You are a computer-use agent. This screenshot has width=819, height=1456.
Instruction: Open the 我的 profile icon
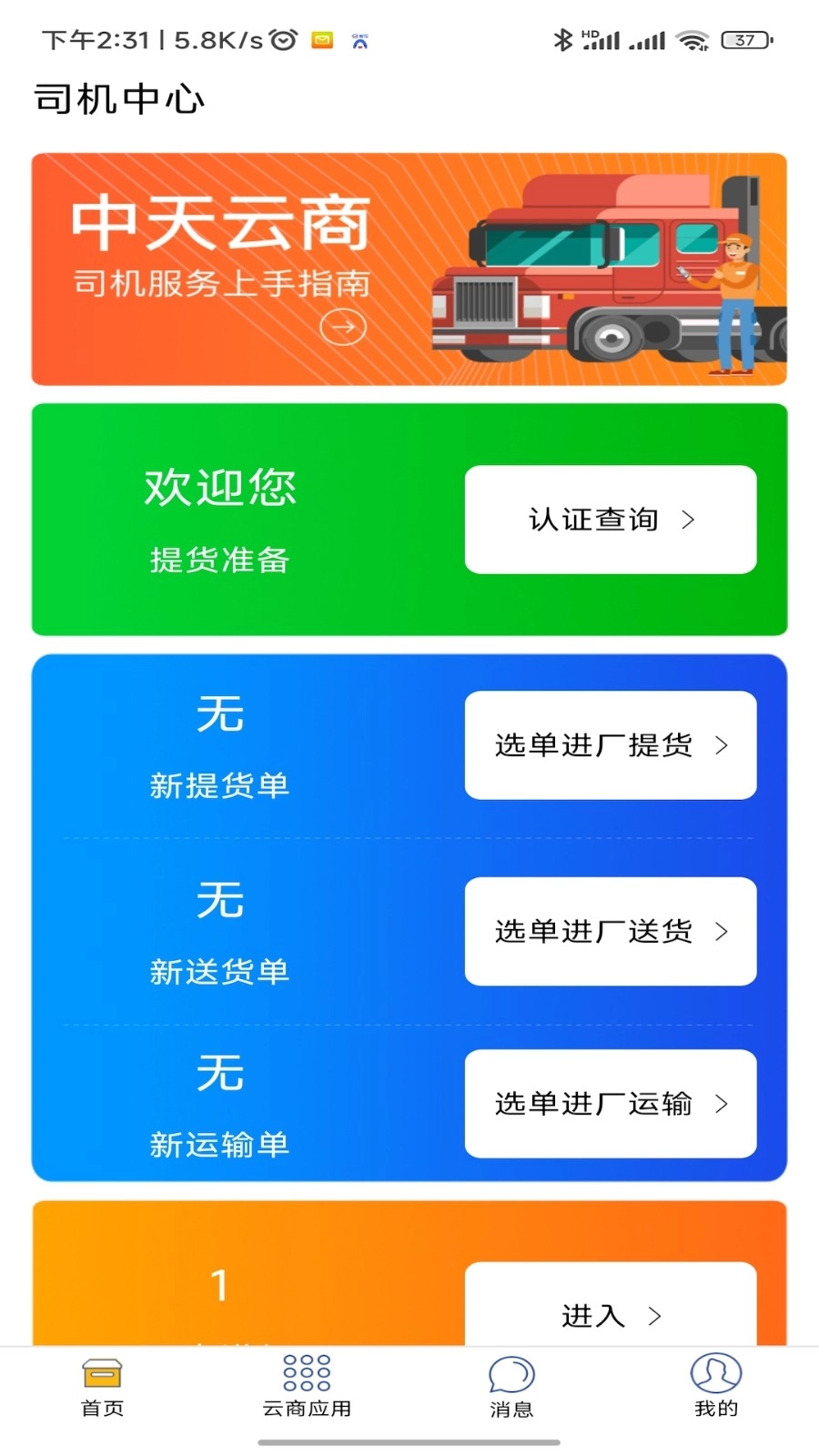(715, 1371)
